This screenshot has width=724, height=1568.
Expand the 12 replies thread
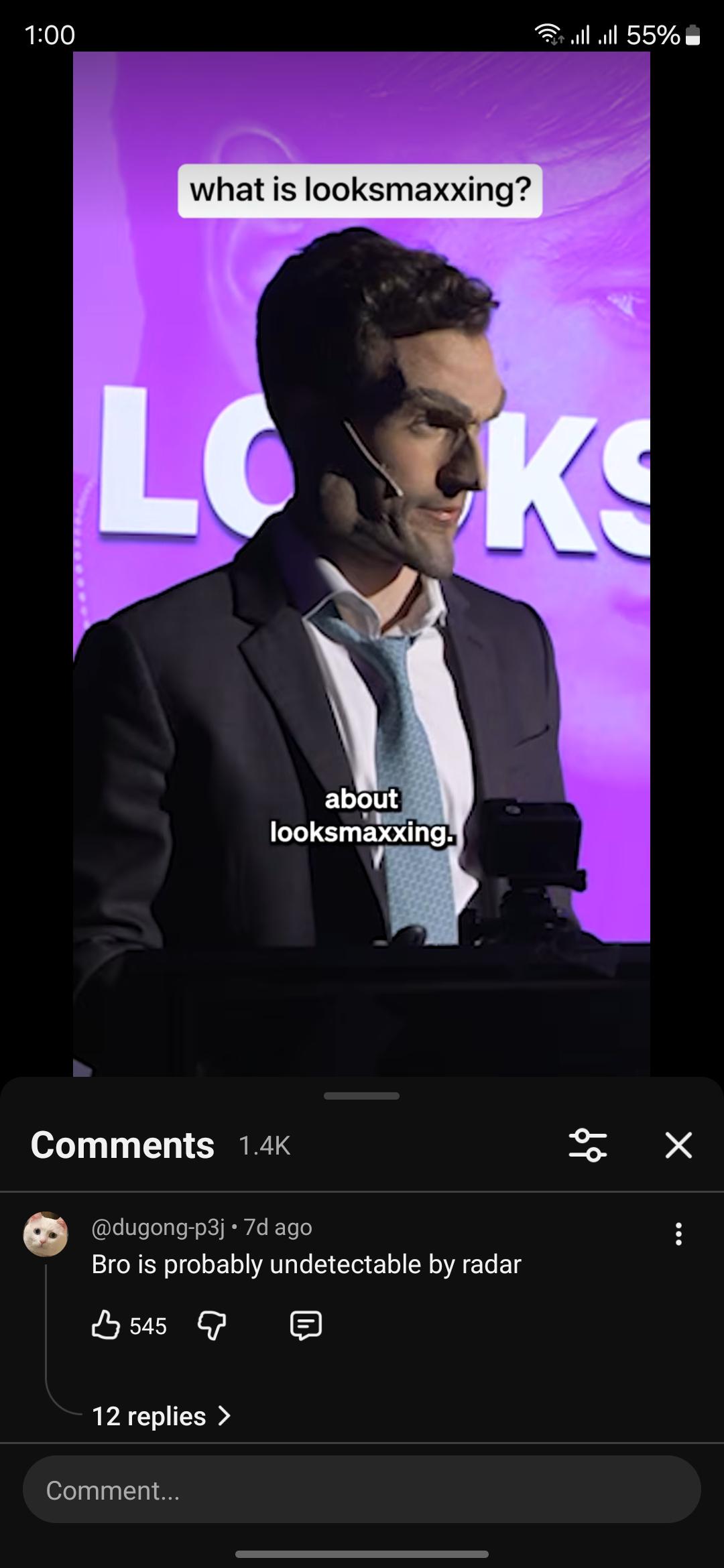tap(161, 1416)
